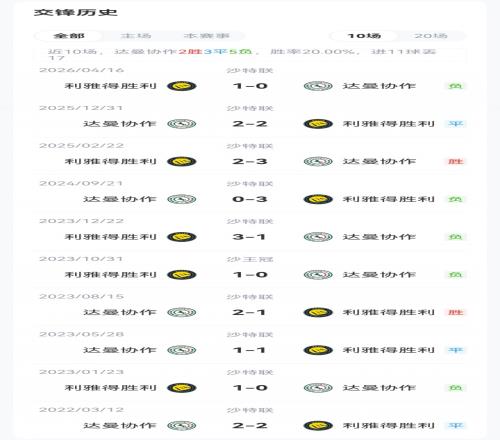Image resolution: width=500 pixels, height=440 pixels.
Task: Open the 2023/01/23 match ending 1-0
Action: [252, 382]
